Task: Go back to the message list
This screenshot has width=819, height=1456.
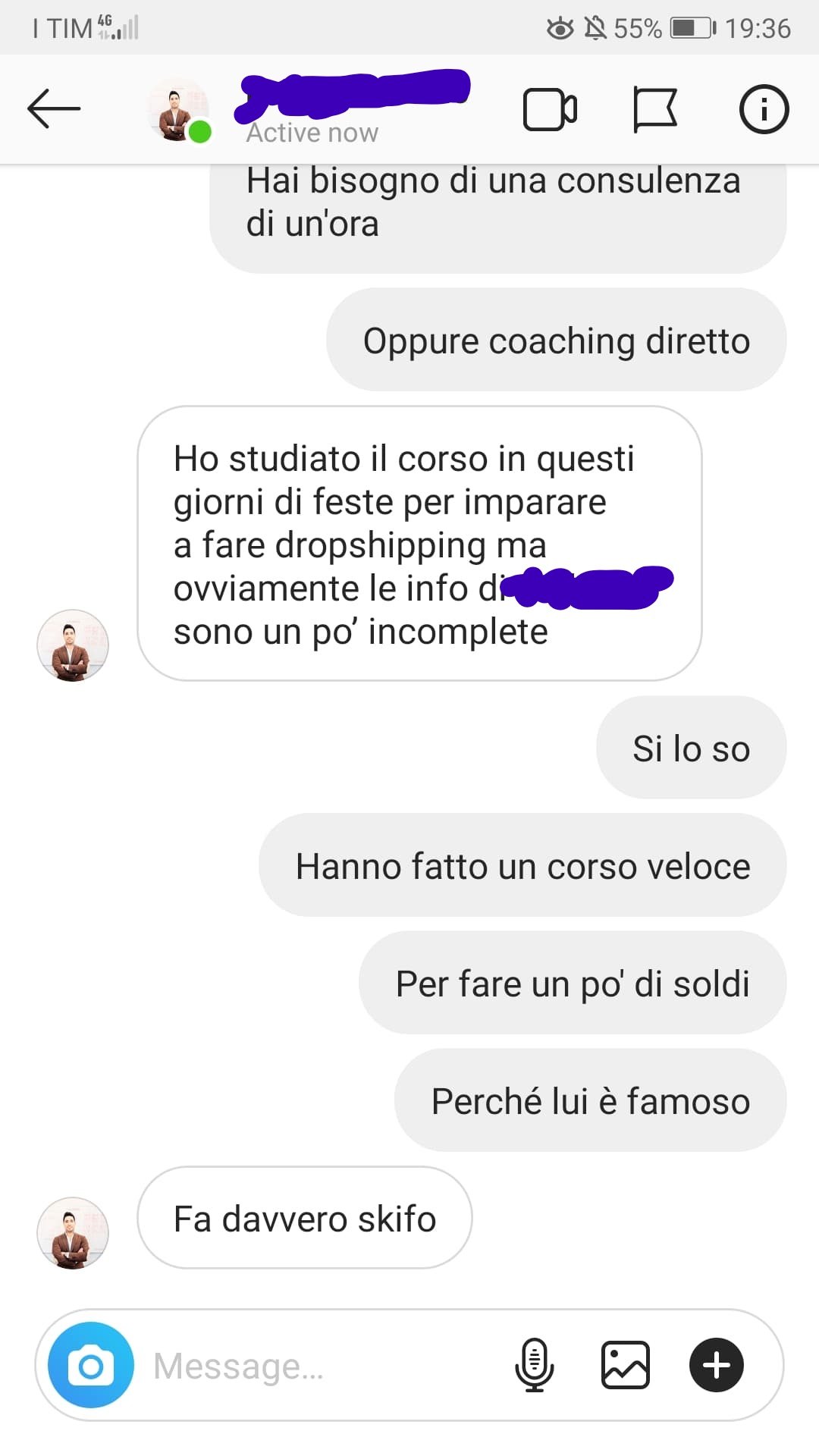Action: (54, 108)
